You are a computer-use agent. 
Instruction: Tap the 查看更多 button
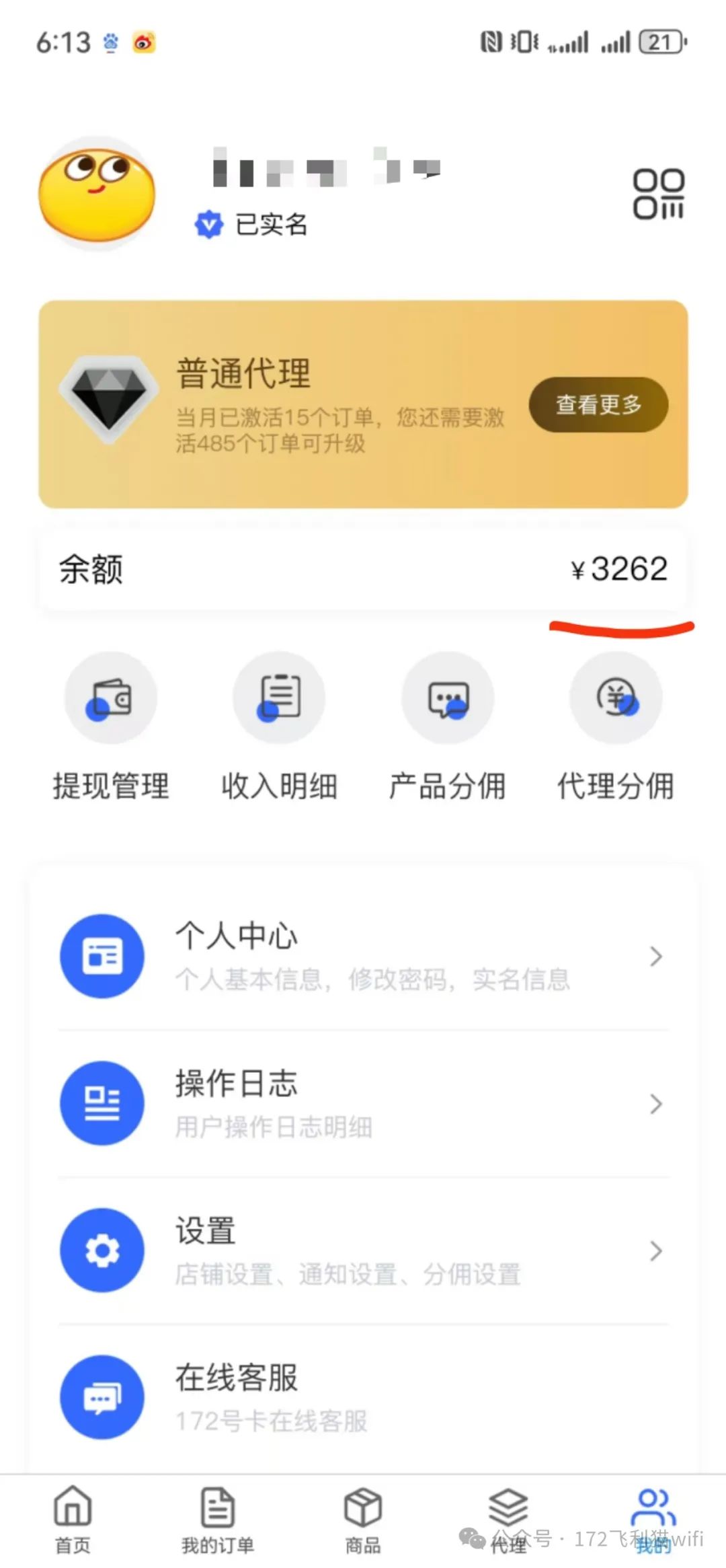(x=598, y=404)
